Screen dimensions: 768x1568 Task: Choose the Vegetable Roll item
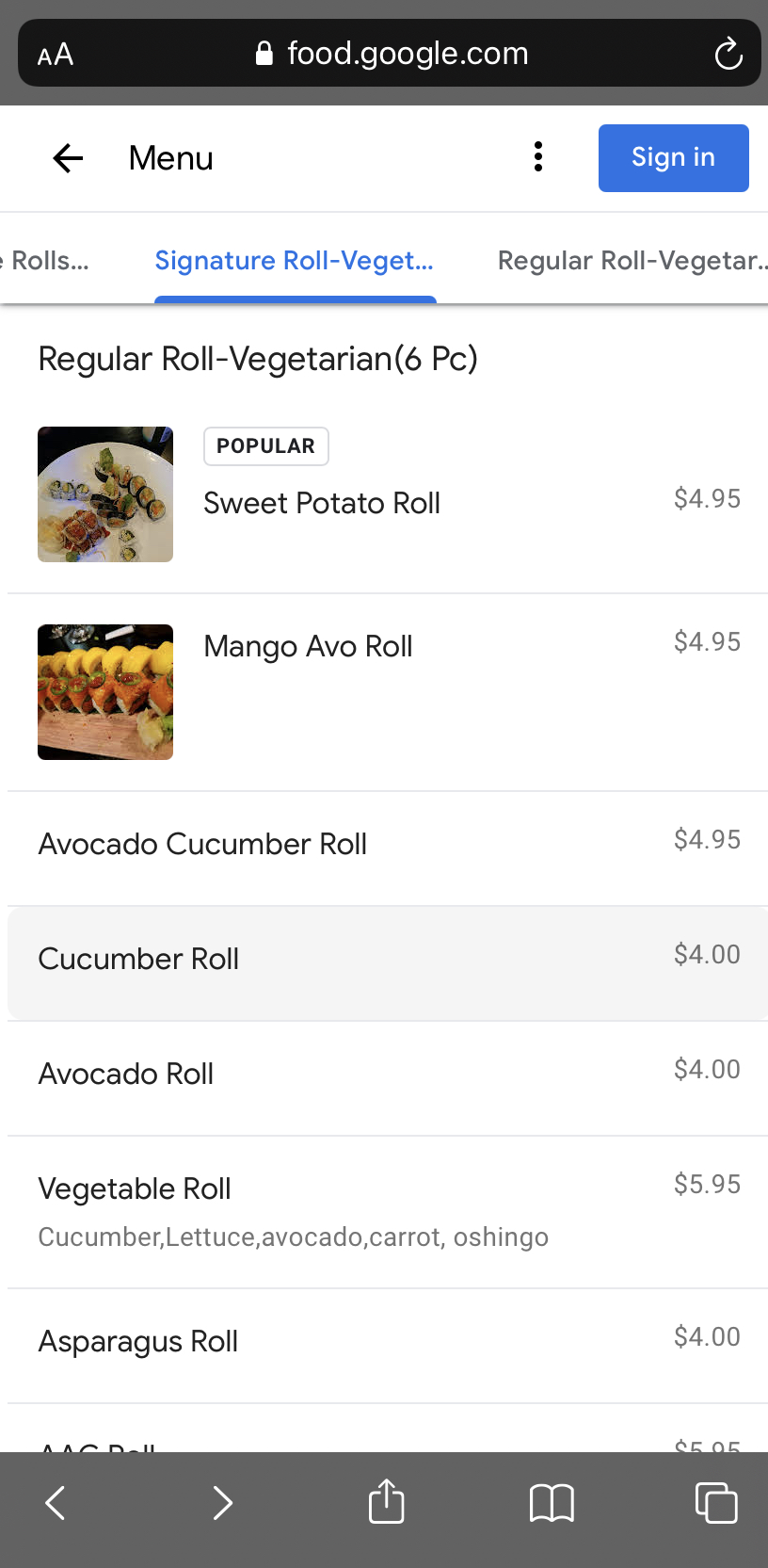coord(135,1189)
